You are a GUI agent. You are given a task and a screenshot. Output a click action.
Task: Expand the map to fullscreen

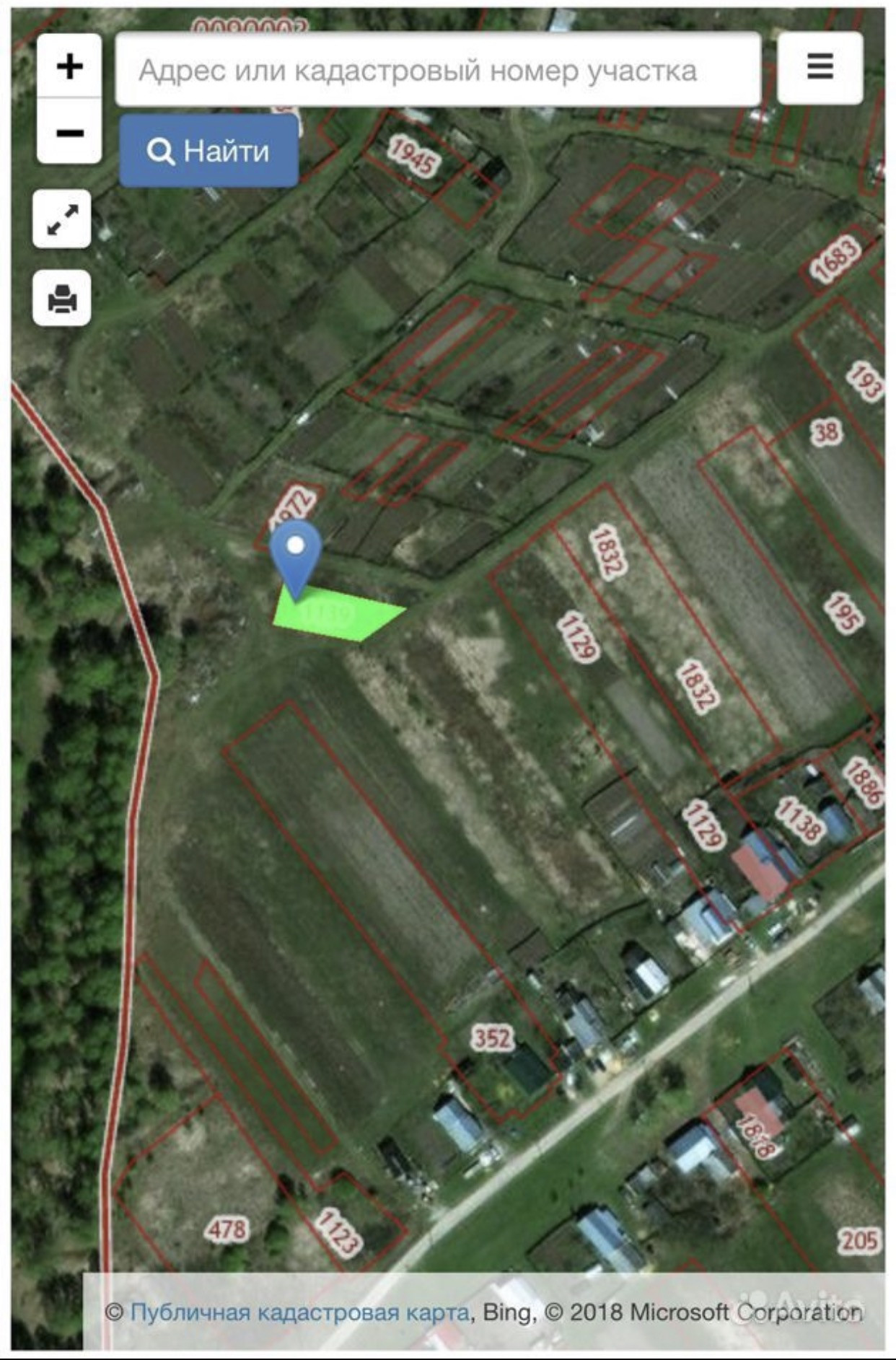[62, 219]
